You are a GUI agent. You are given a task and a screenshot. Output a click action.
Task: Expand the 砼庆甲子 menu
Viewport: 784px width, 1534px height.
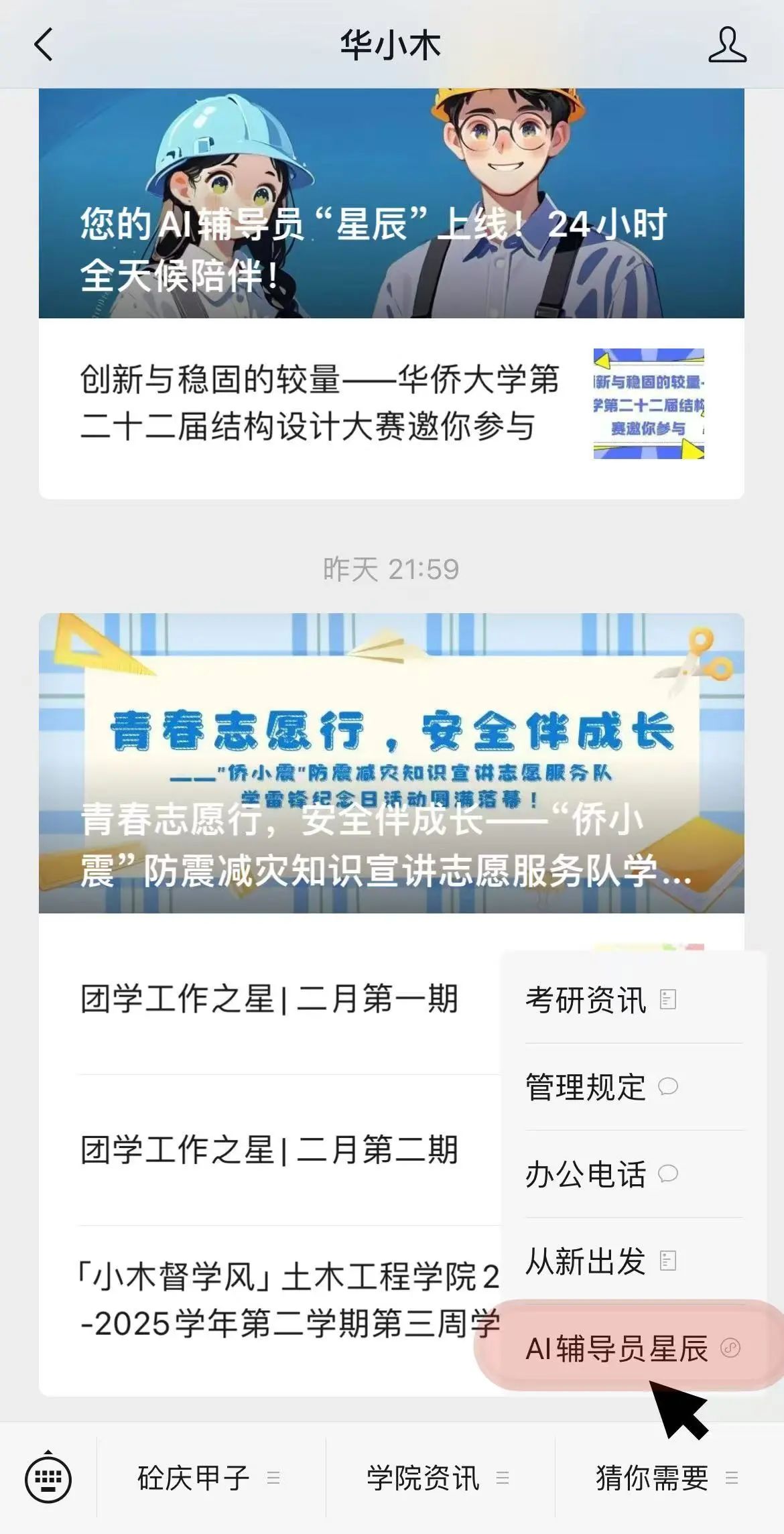[209, 1477]
